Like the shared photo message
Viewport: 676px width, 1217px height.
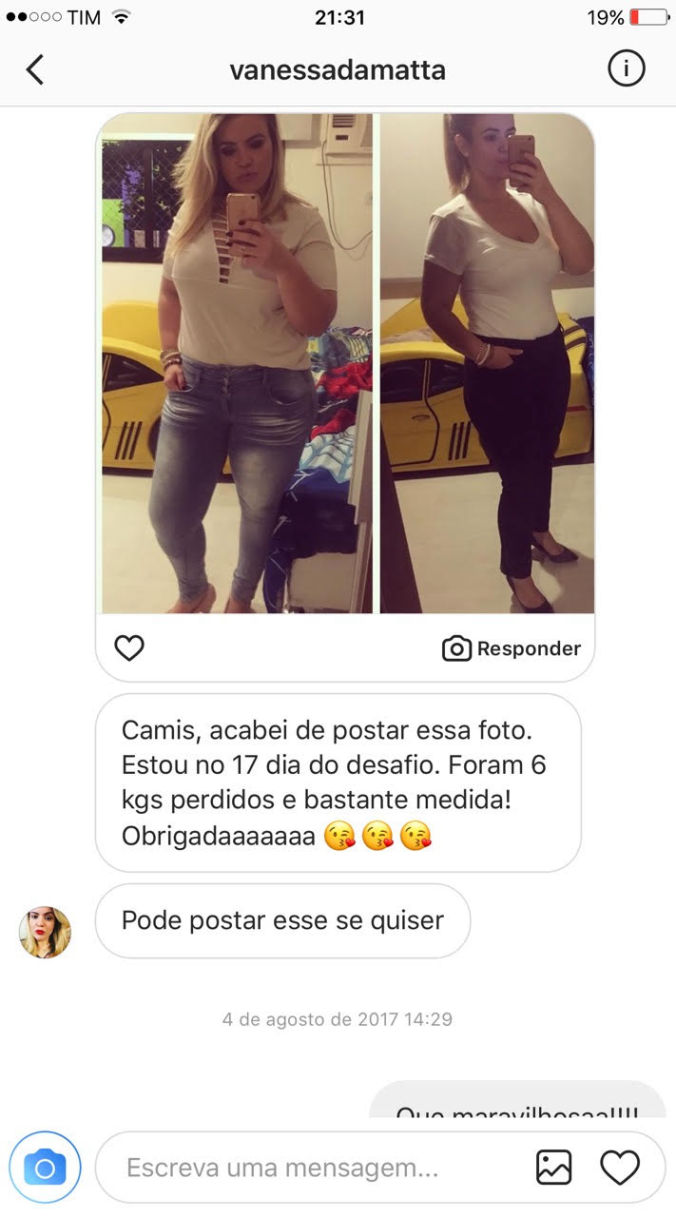point(130,648)
